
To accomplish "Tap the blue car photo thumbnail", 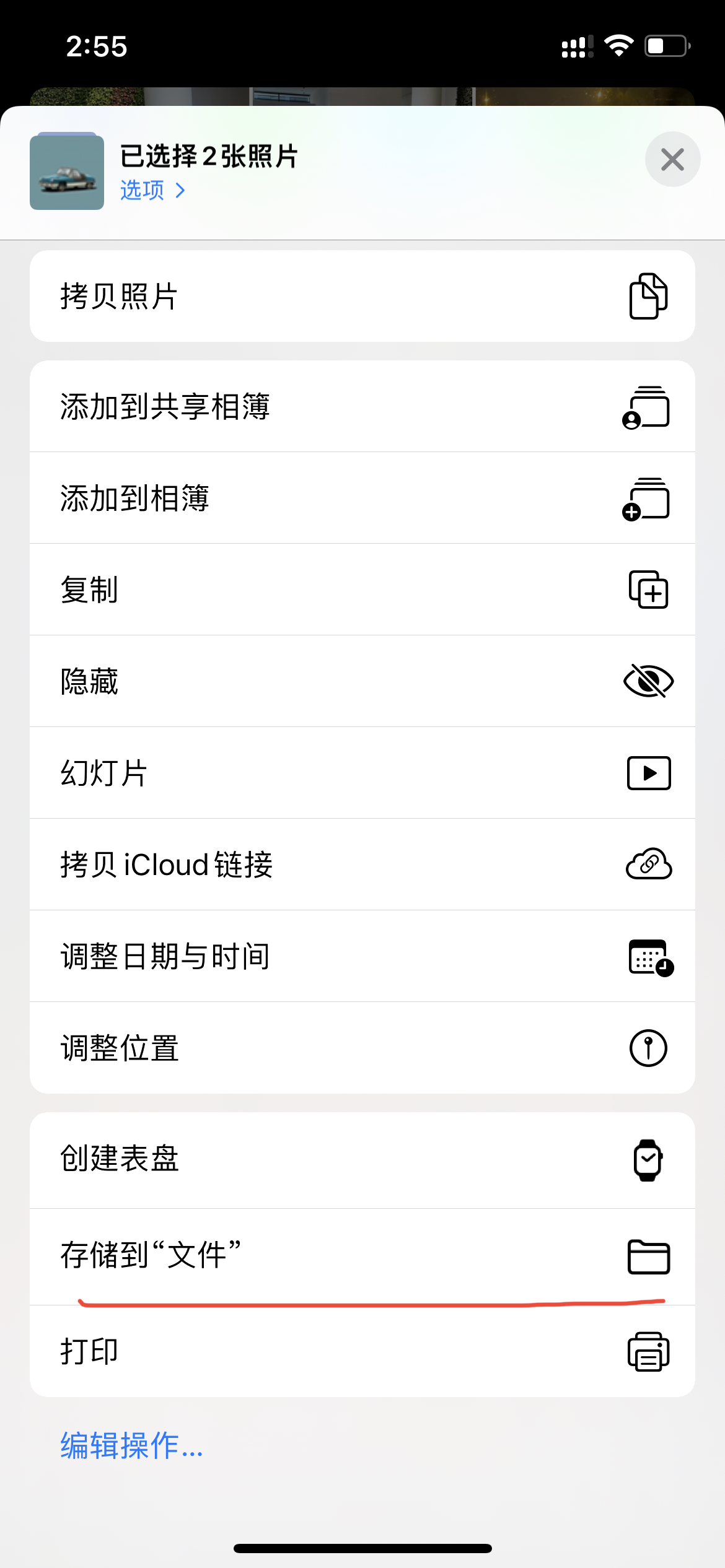I will point(66,170).
